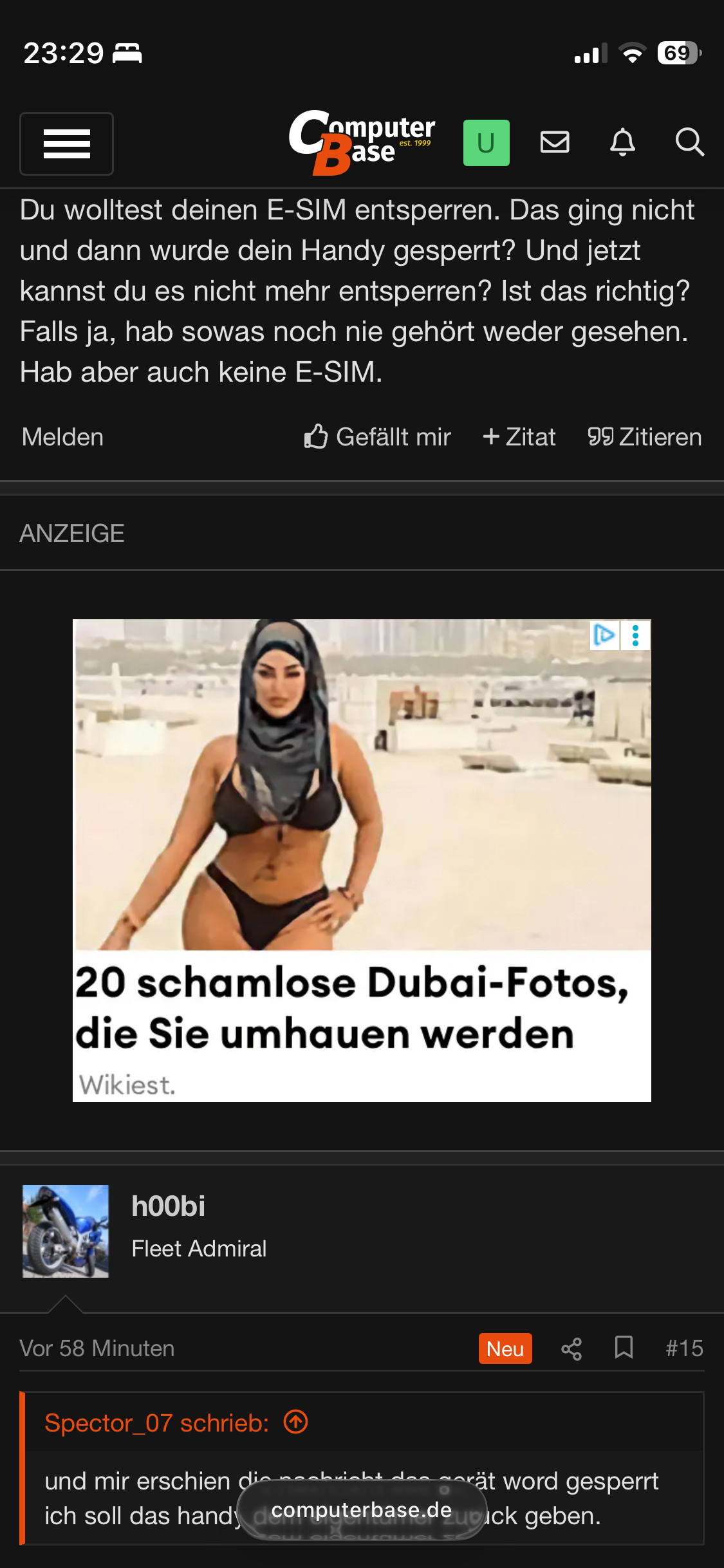Add post to multi-quote with Zitat
Viewport: 724px width, 1568px height.
[519, 437]
